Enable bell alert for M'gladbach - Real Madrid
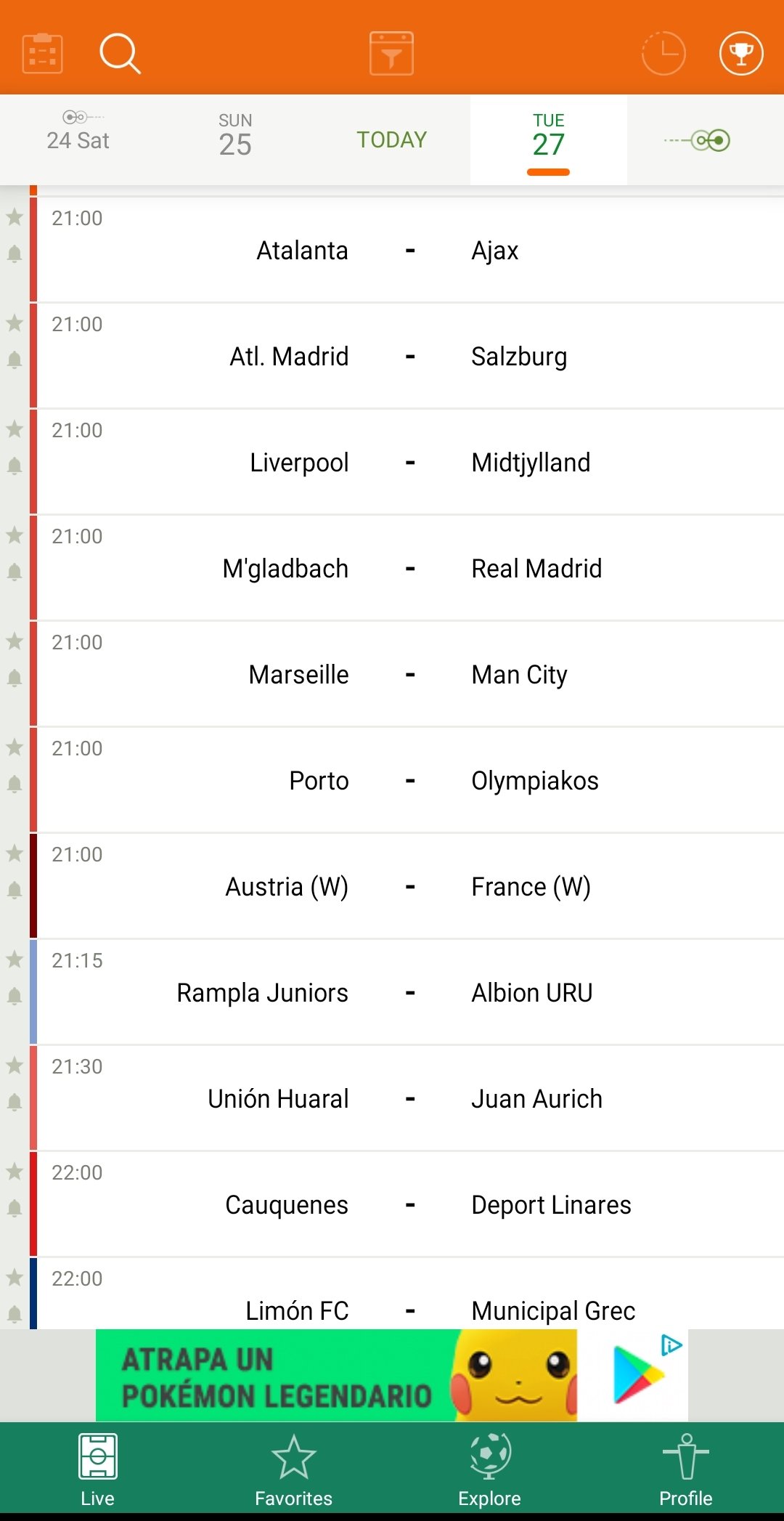Image resolution: width=784 pixels, height=1521 pixels. [15, 572]
